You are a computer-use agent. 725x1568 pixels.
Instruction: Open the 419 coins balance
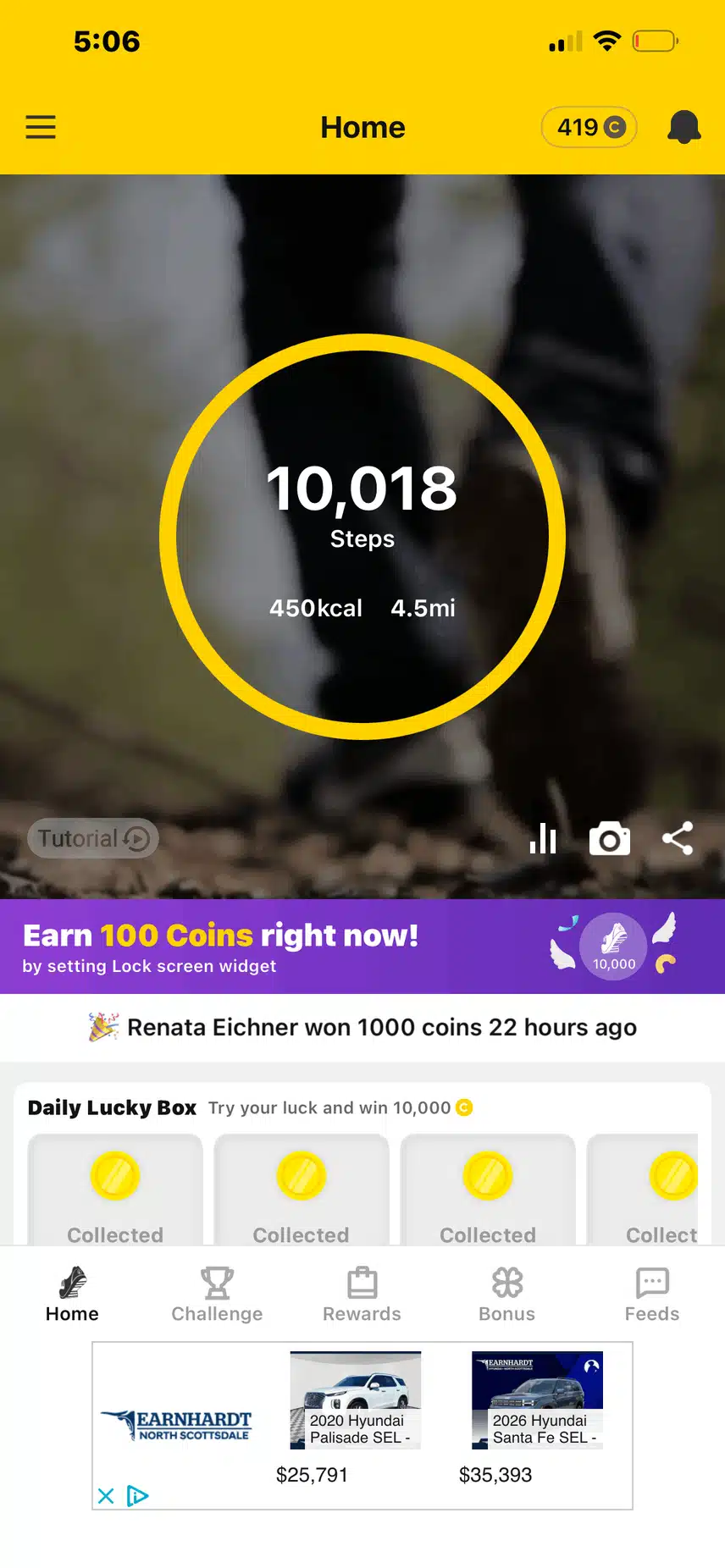pos(589,127)
